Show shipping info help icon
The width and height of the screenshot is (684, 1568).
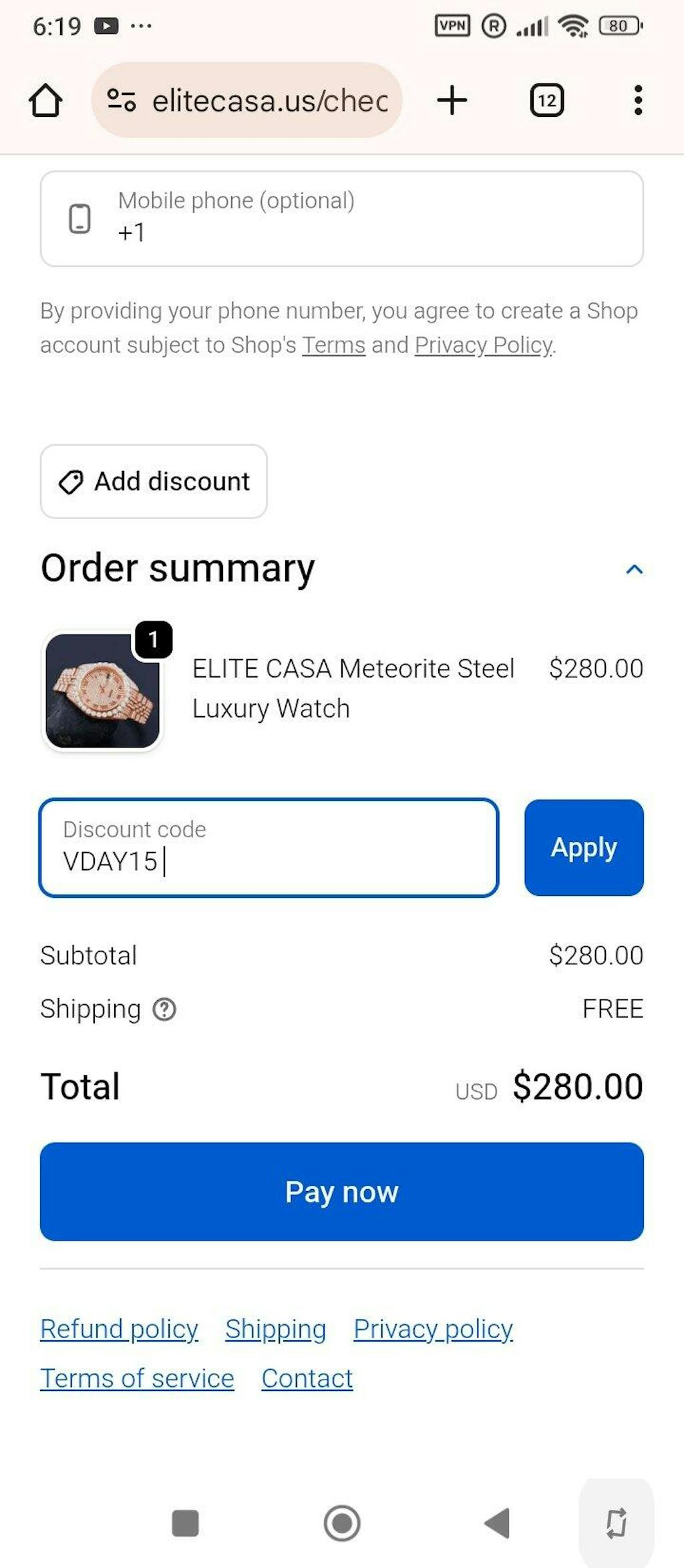[164, 1009]
